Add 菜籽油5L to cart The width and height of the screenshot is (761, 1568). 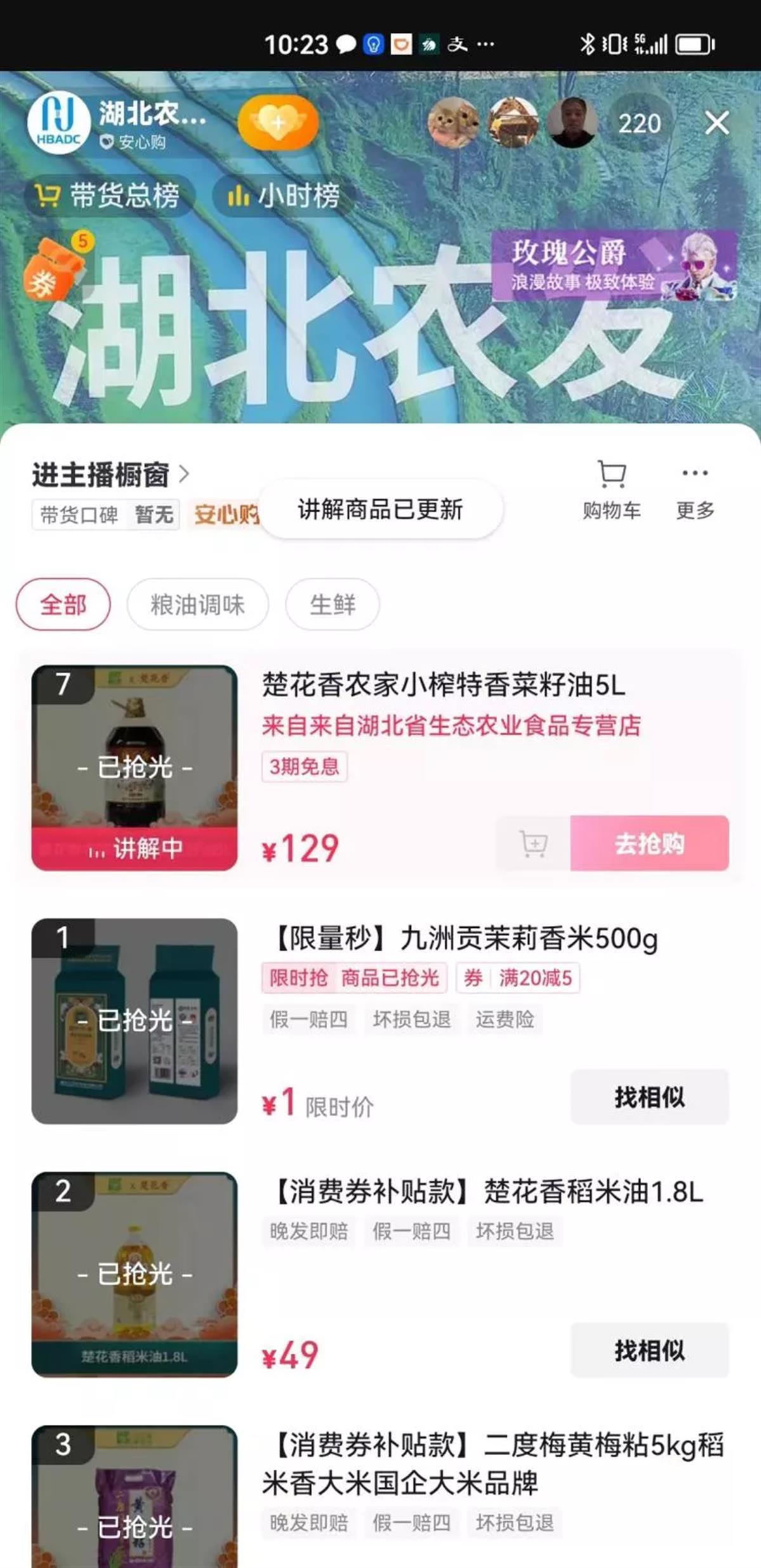533,843
